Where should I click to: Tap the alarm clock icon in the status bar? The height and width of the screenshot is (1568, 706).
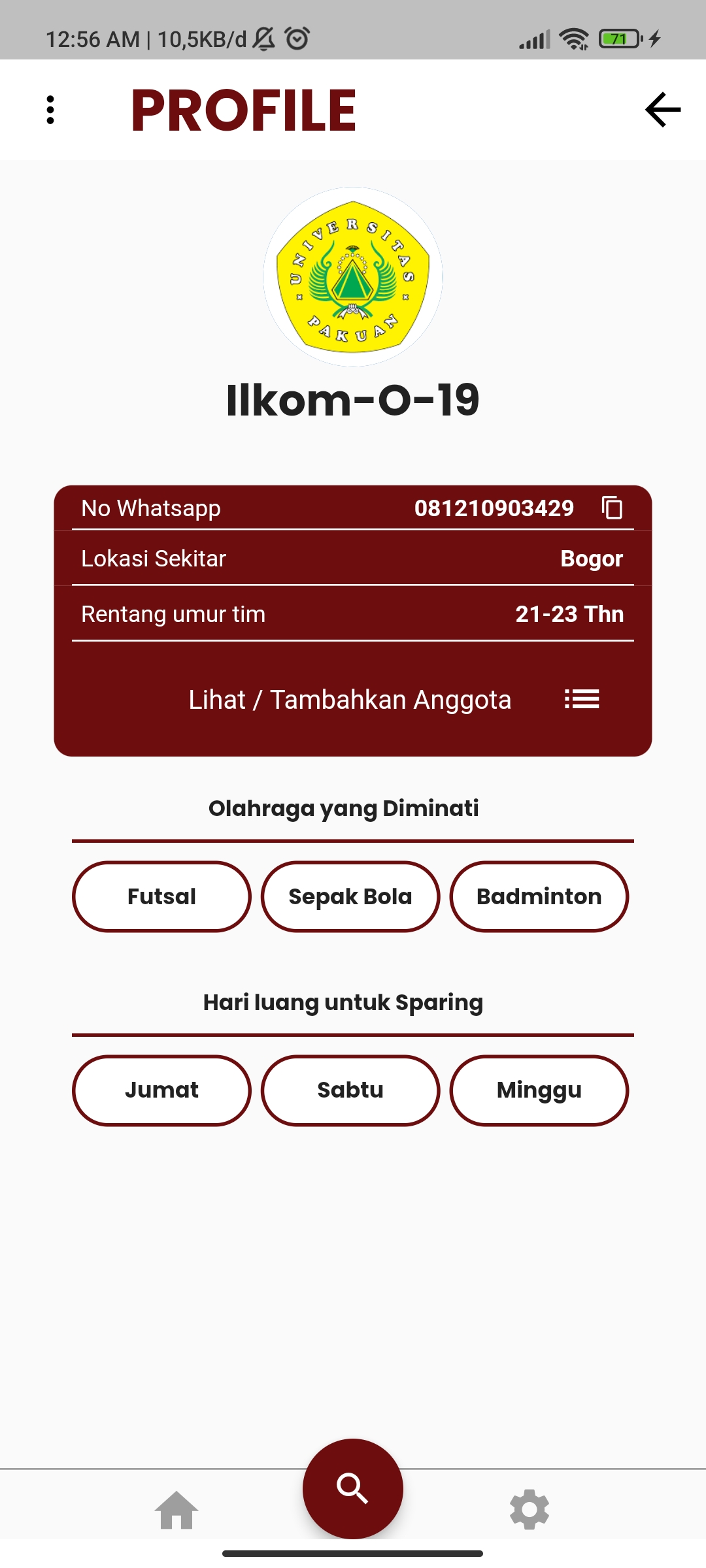(x=297, y=38)
